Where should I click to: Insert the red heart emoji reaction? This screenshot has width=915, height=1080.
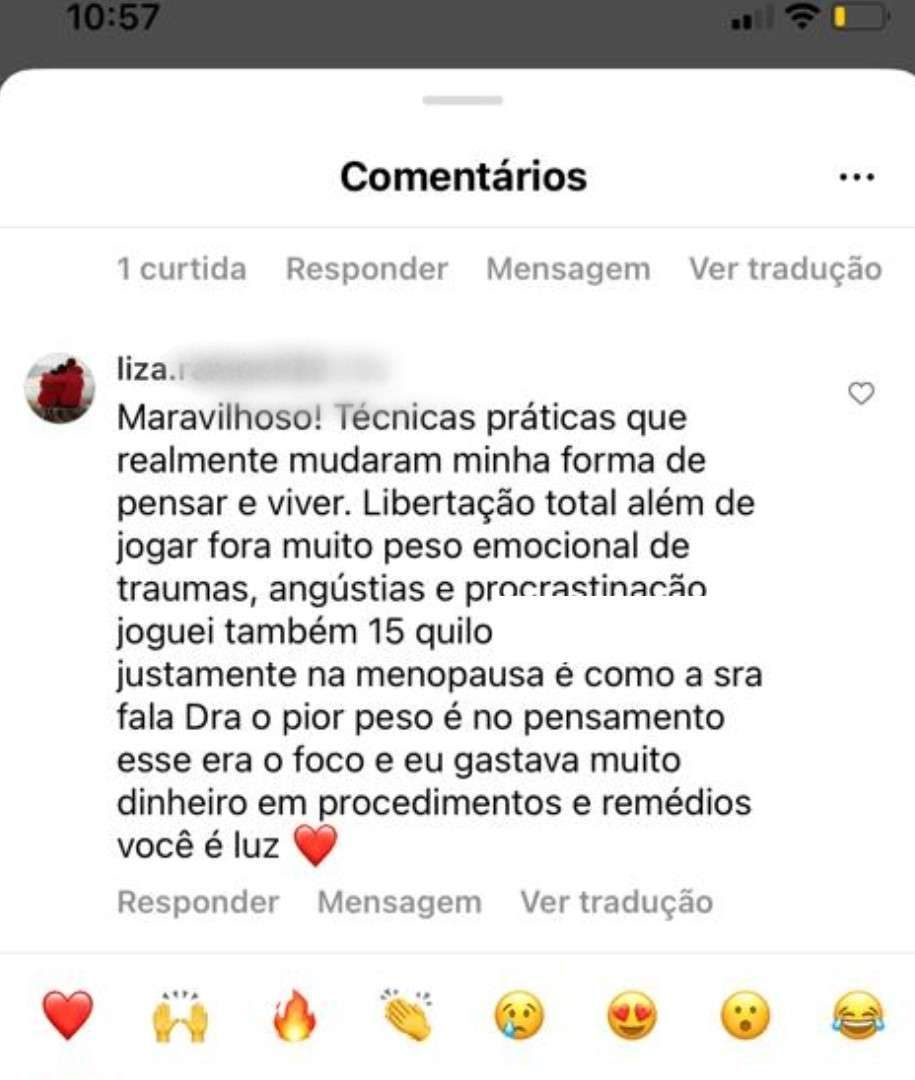[x=68, y=1016]
